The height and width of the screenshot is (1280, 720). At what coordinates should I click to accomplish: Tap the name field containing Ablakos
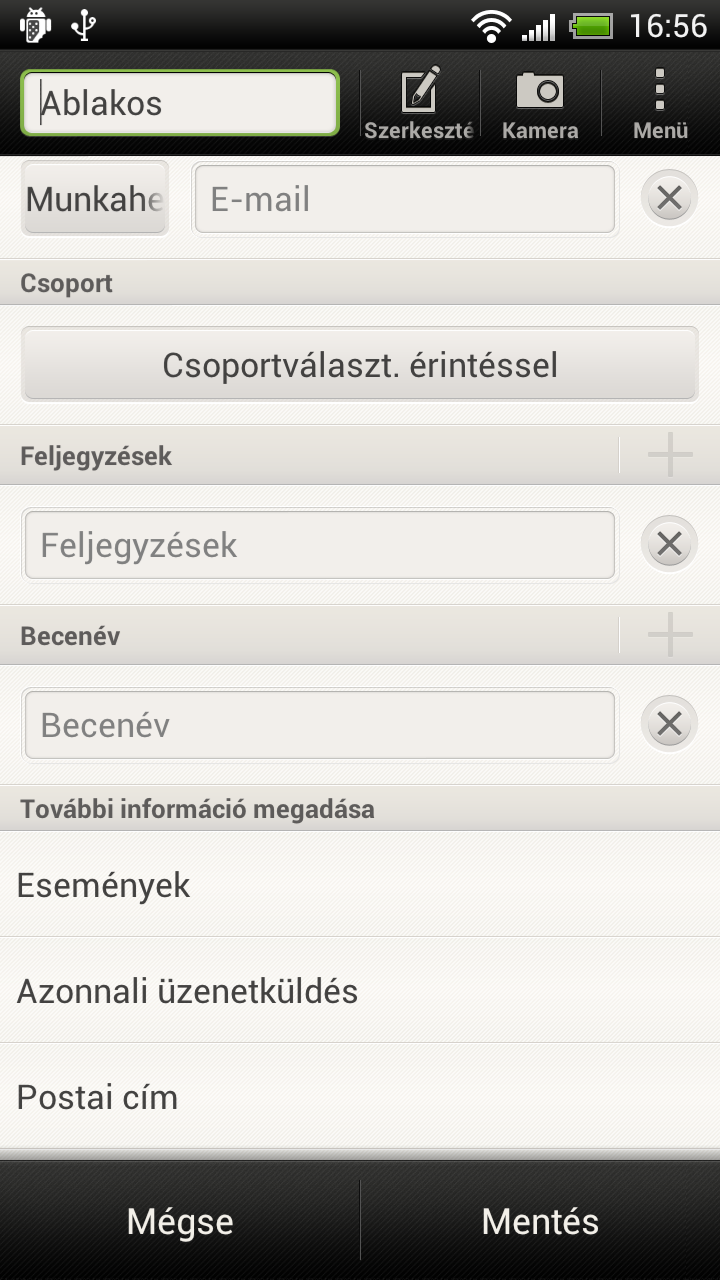pos(180,103)
